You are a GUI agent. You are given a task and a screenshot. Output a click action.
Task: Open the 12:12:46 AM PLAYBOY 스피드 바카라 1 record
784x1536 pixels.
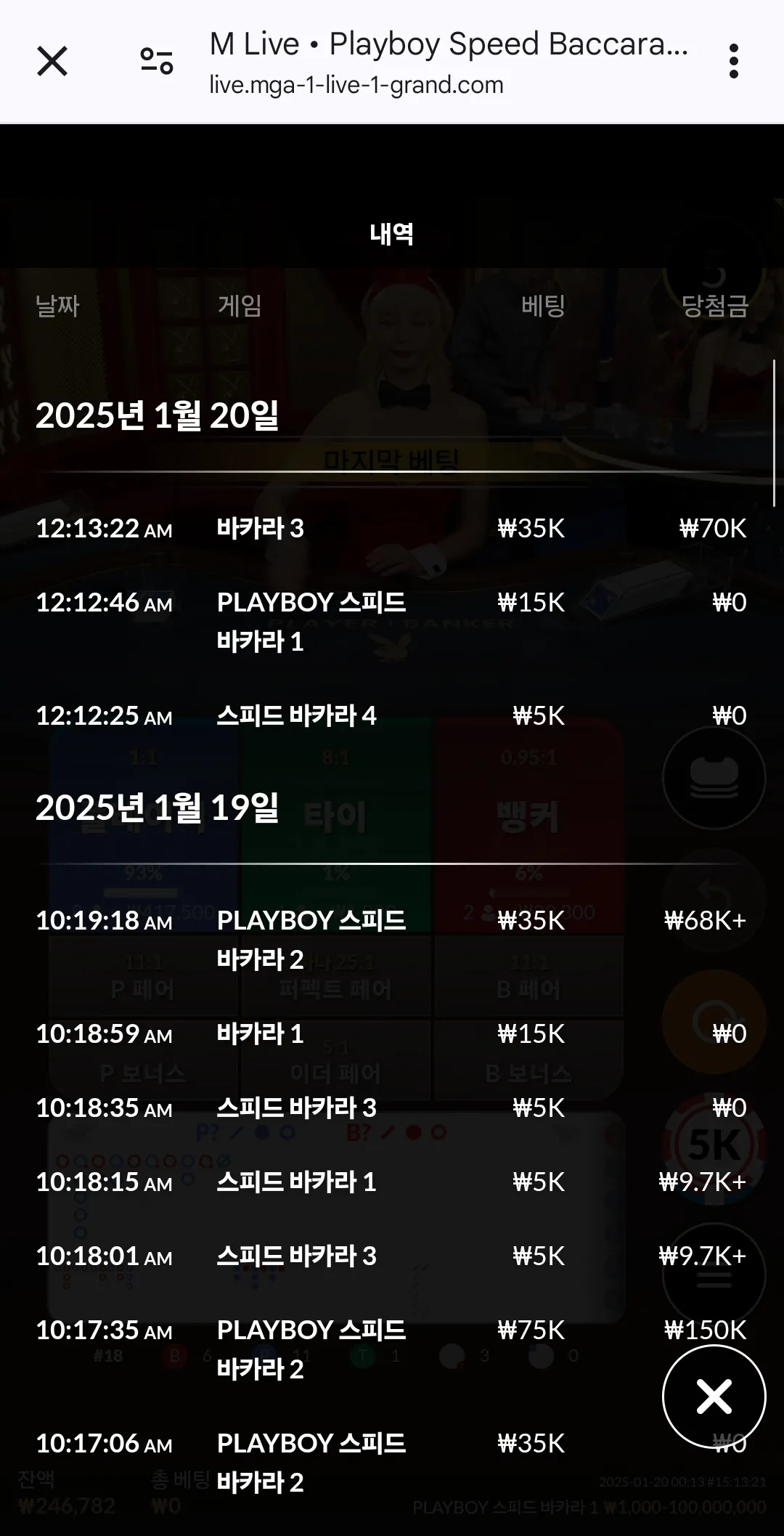391,622
